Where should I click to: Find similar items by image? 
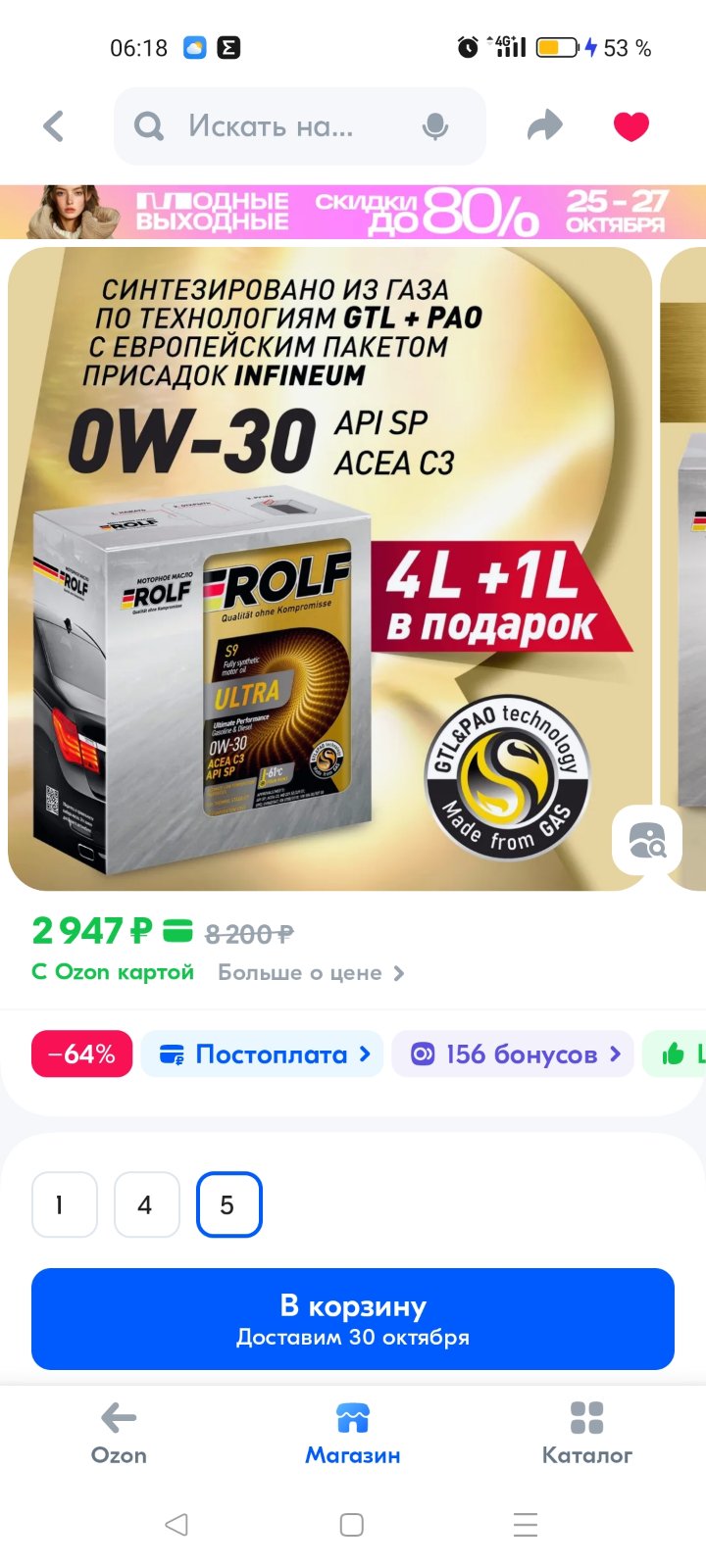pos(647,840)
